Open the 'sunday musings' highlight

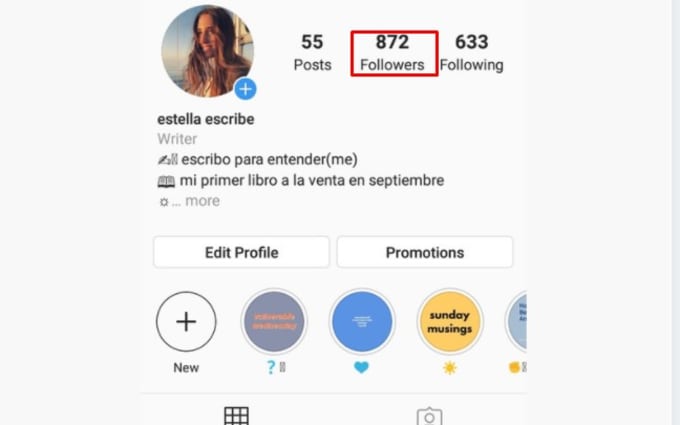coord(449,322)
